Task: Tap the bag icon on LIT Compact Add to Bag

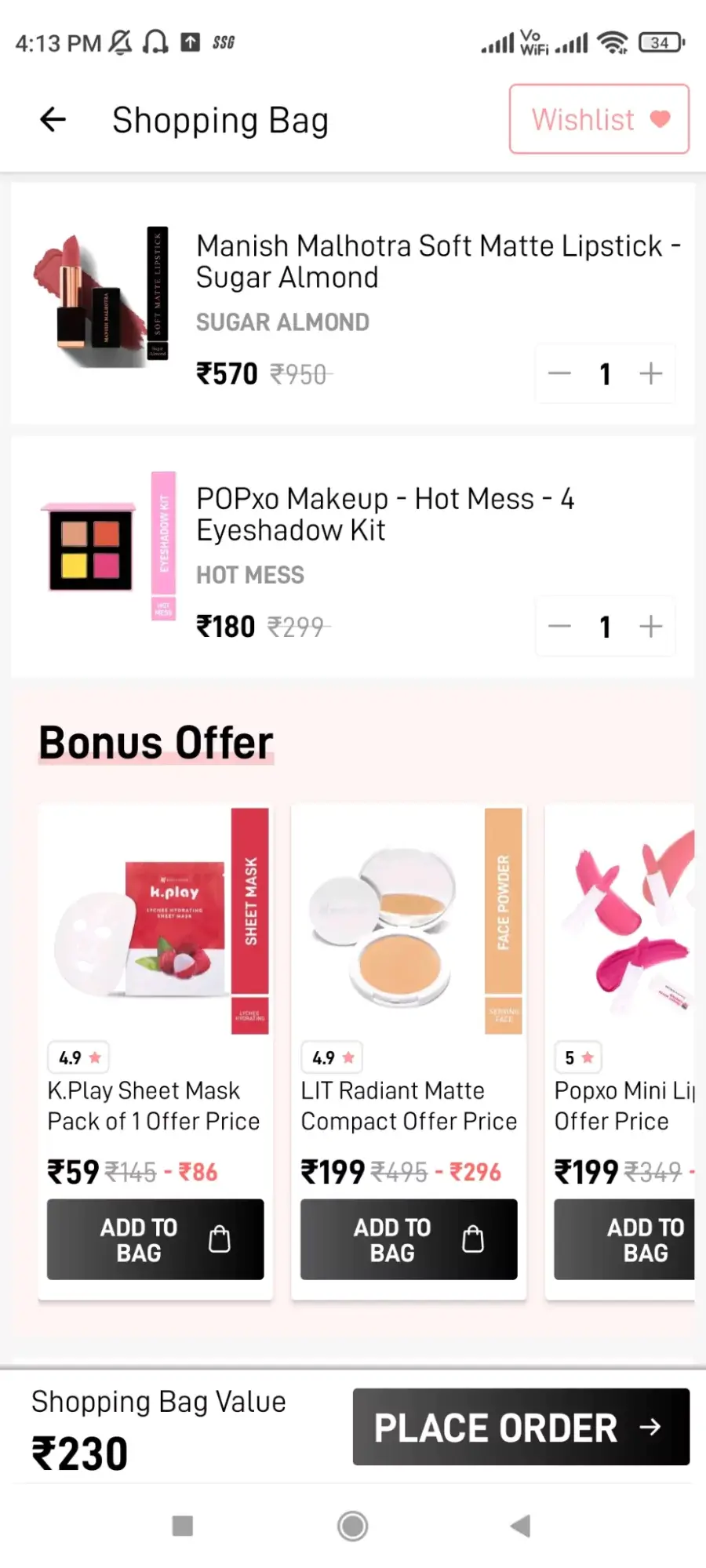Action: tap(471, 1238)
